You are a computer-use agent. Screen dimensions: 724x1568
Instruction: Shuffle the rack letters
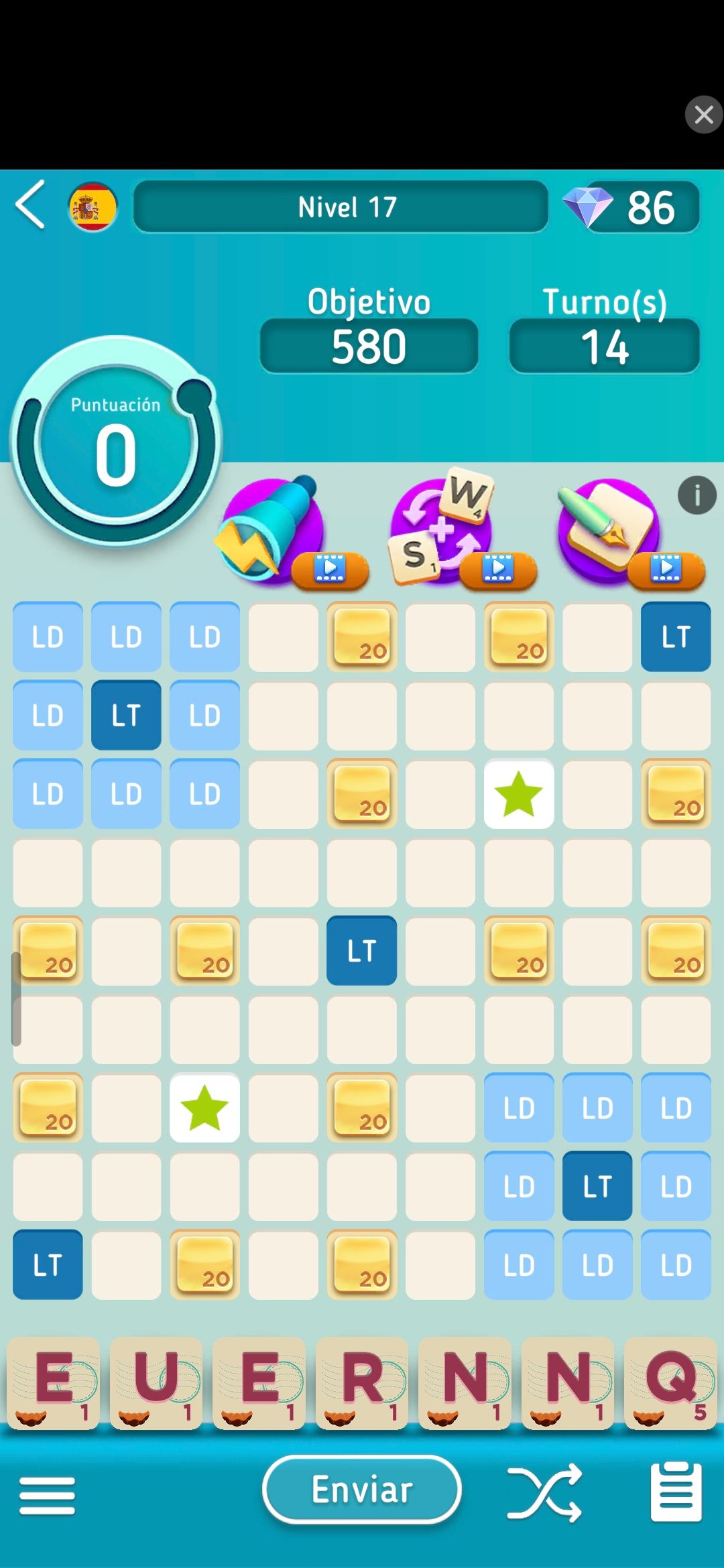pyautogui.click(x=544, y=1492)
